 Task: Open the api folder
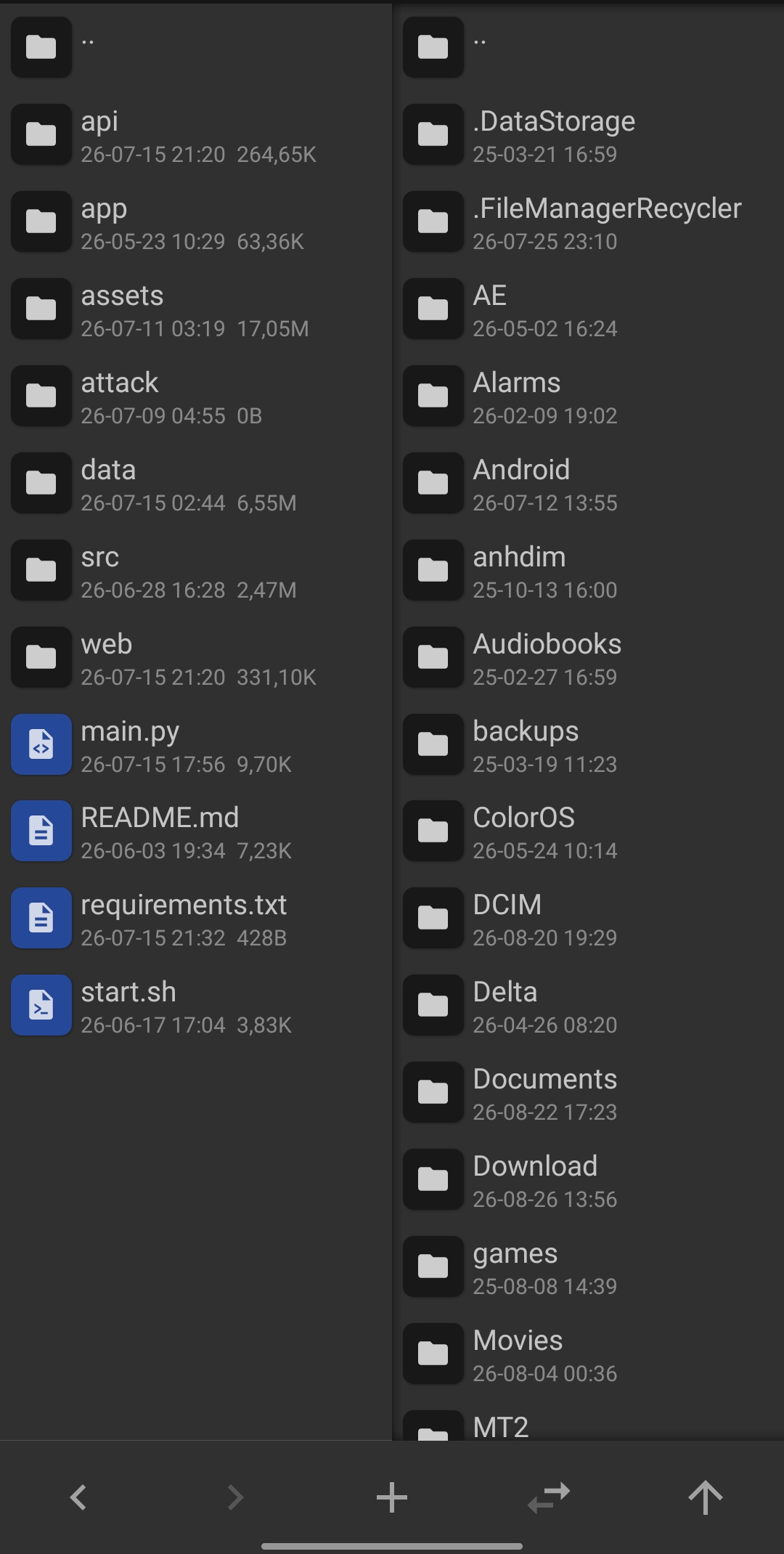point(196,134)
